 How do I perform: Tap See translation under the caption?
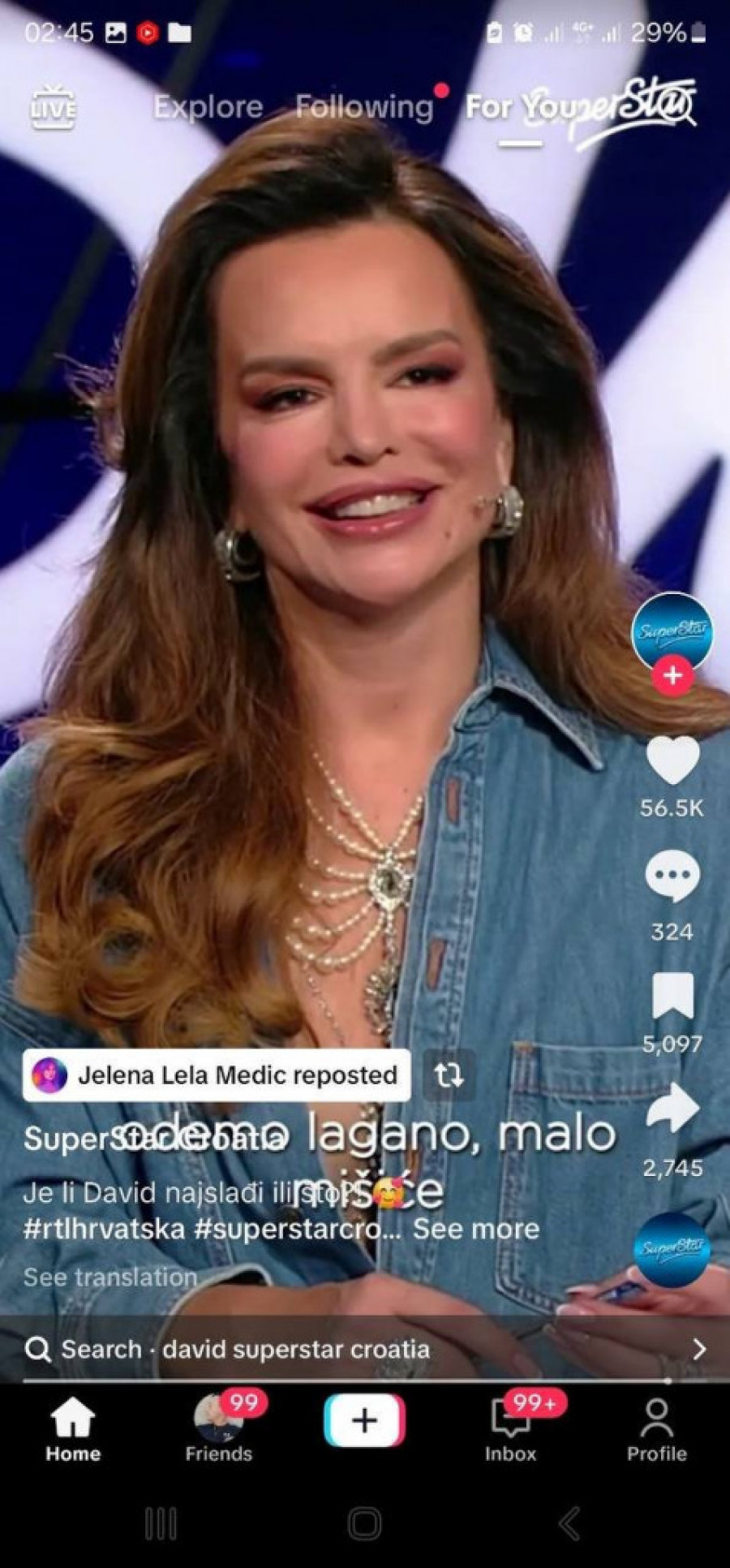(111, 1277)
